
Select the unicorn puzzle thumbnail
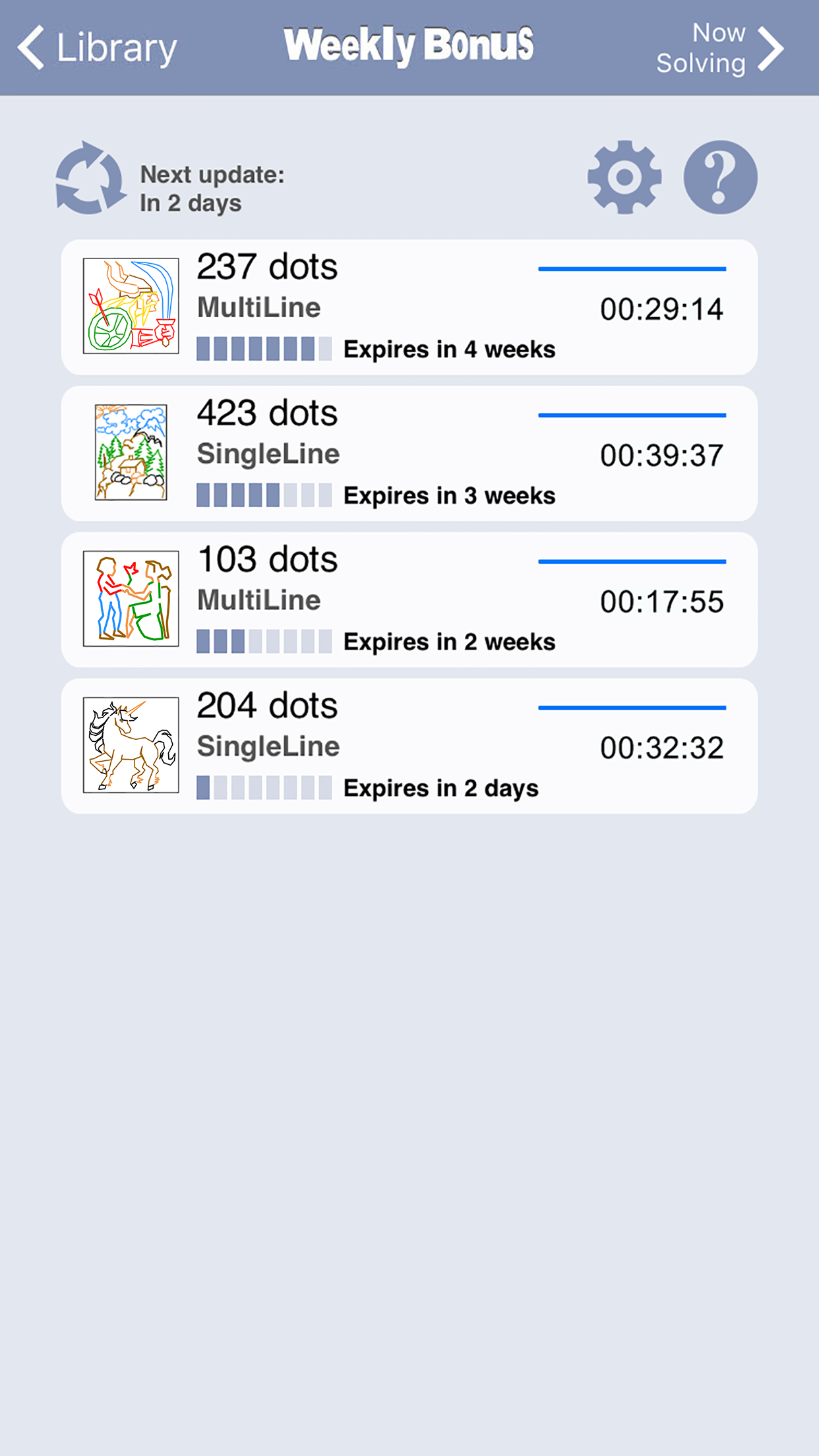pyautogui.click(x=131, y=745)
